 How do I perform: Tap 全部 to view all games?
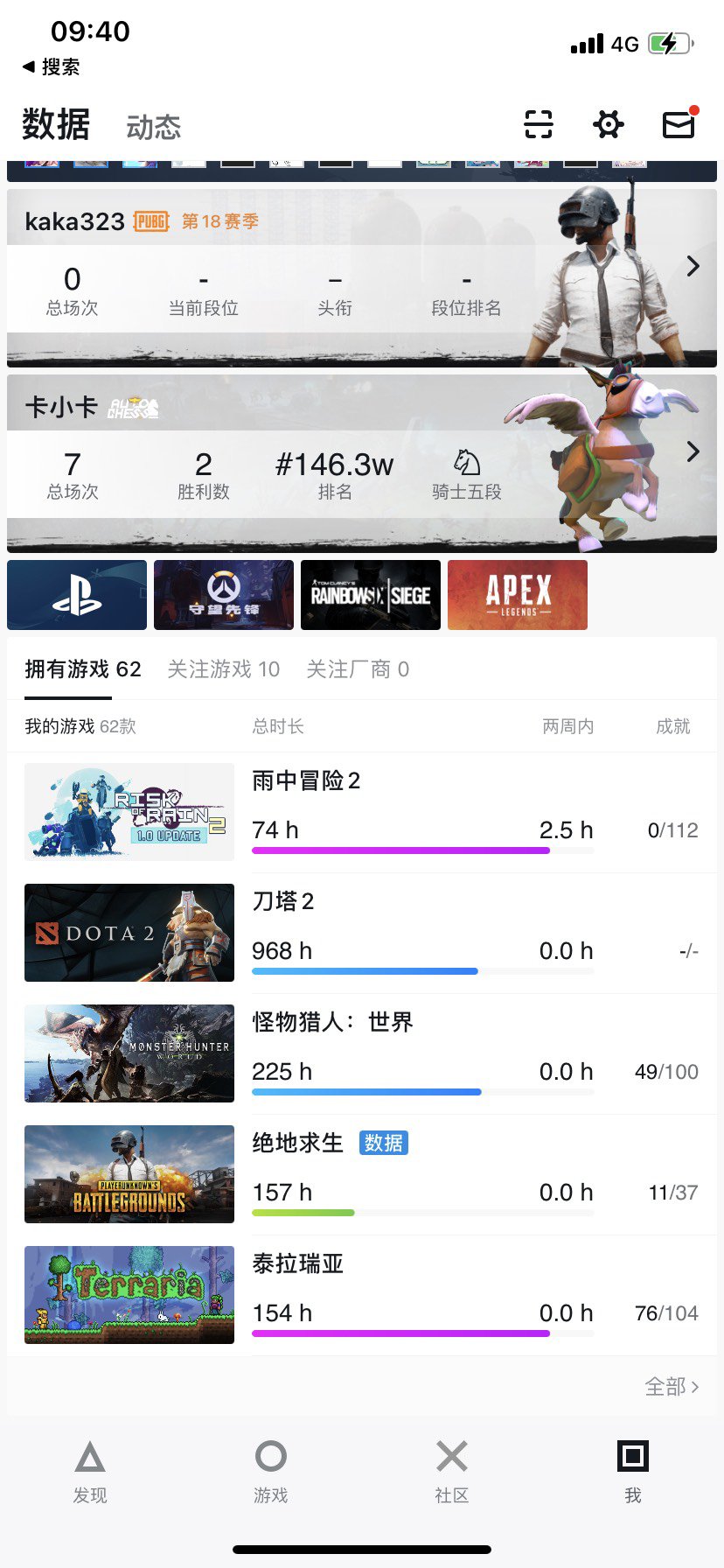click(672, 1387)
